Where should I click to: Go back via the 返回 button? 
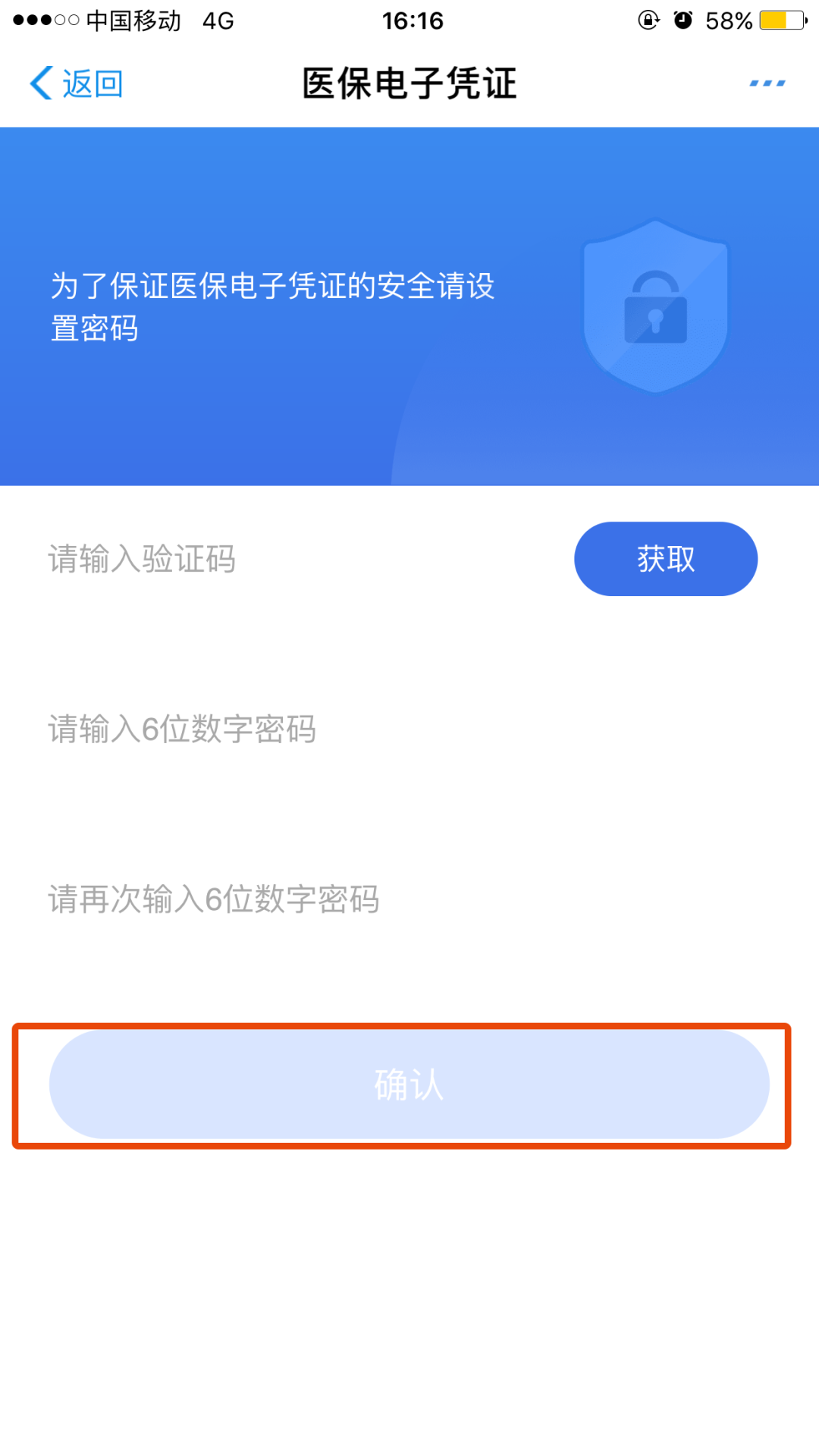76,83
